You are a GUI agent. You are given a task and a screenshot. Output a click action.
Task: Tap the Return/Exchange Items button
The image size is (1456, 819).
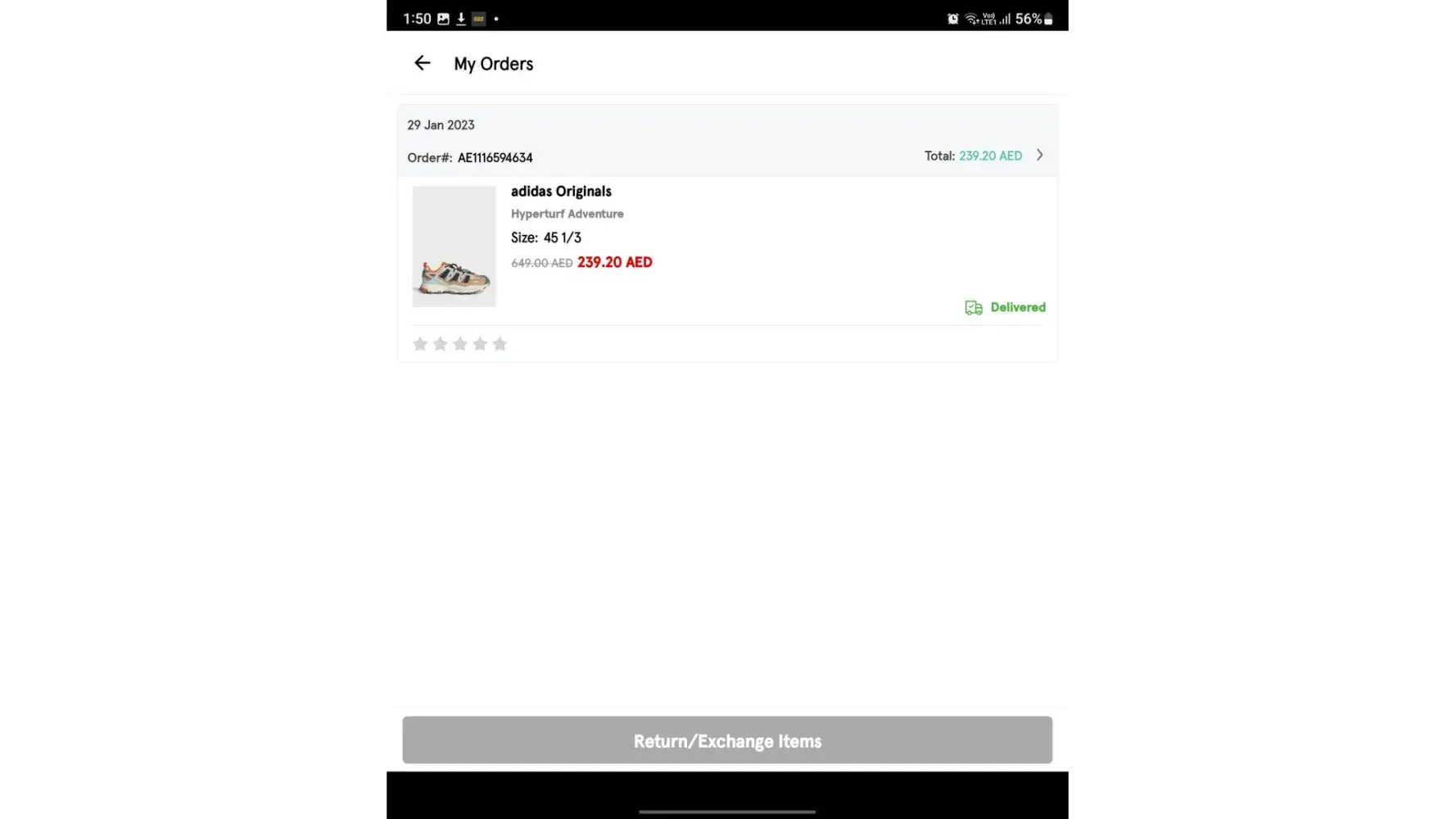(x=727, y=740)
